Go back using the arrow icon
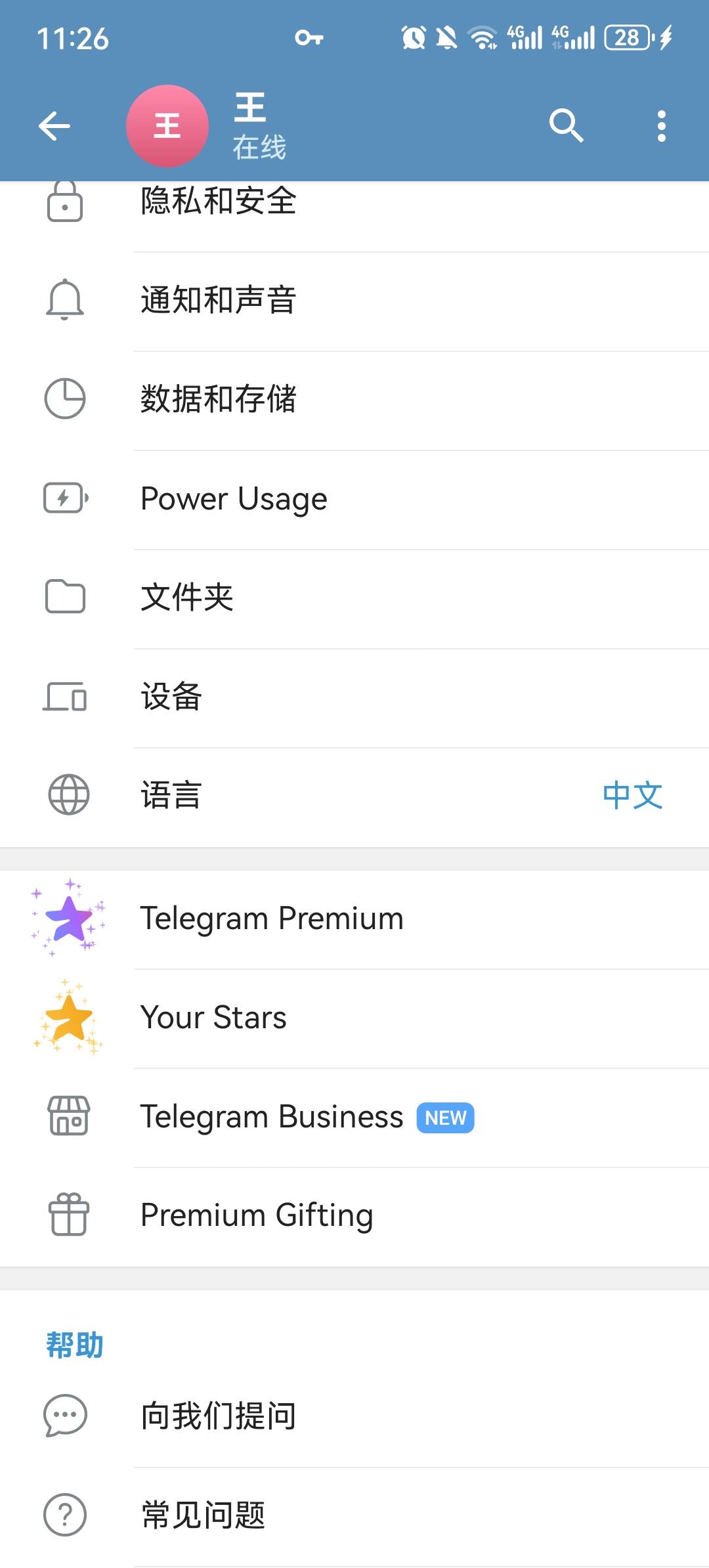The image size is (709, 1568). pyautogui.click(x=54, y=126)
